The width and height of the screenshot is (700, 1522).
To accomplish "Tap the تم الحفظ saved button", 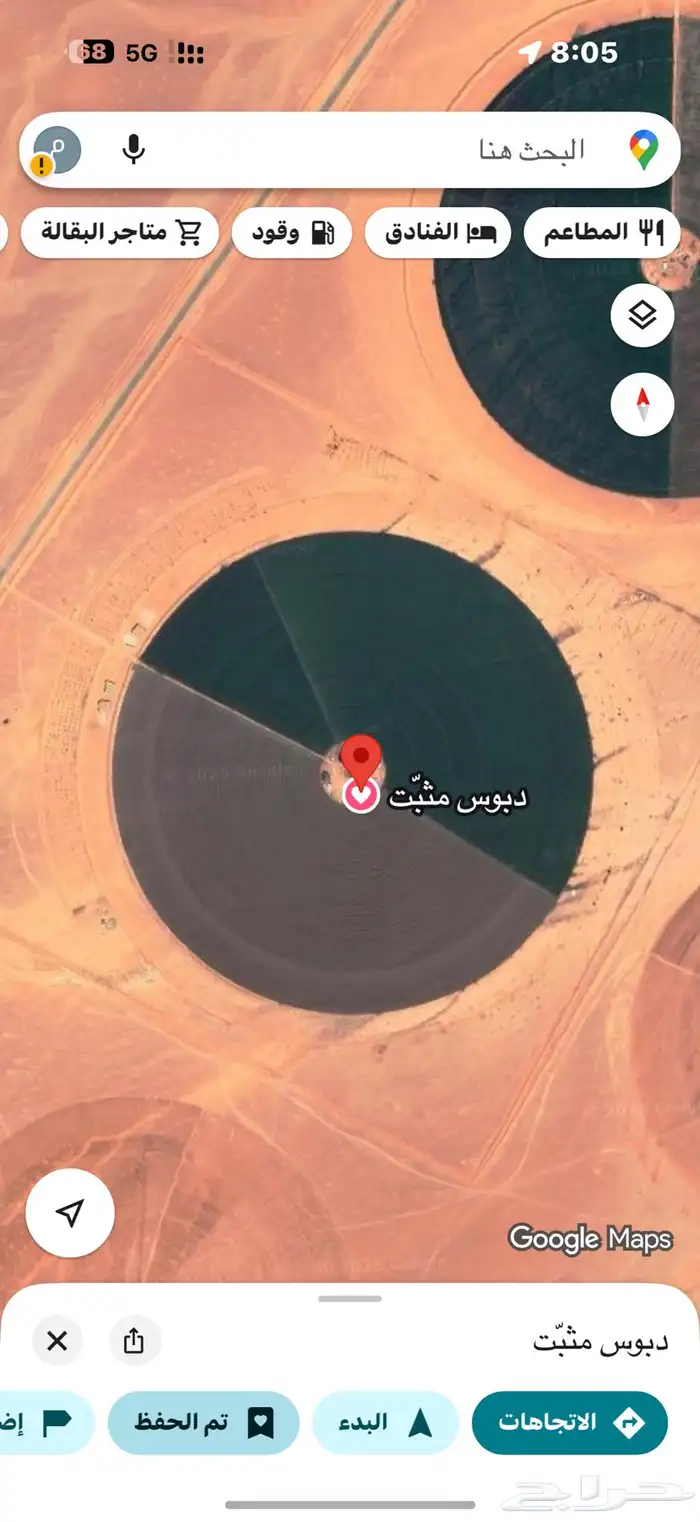I will pyautogui.click(x=204, y=1422).
